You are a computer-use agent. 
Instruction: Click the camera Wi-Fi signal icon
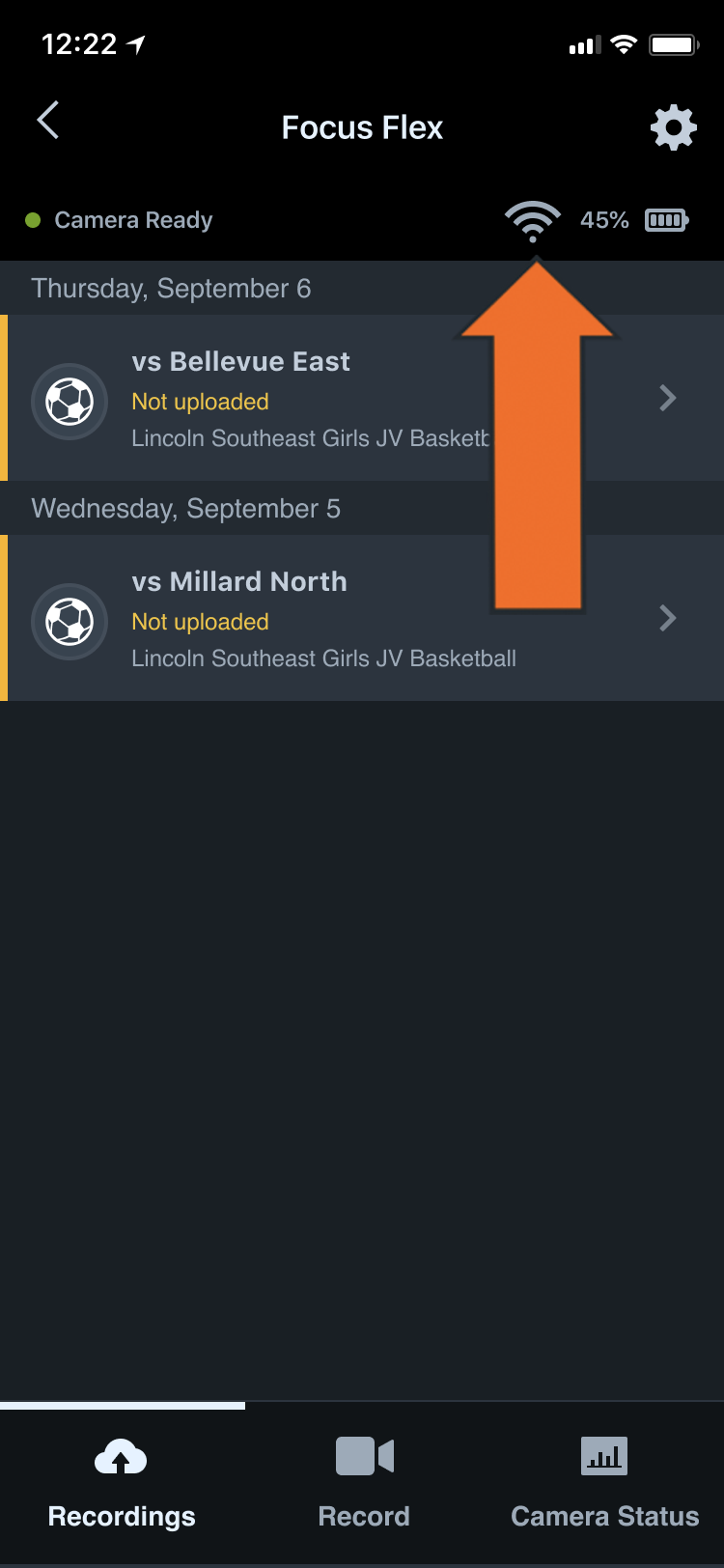click(x=534, y=219)
